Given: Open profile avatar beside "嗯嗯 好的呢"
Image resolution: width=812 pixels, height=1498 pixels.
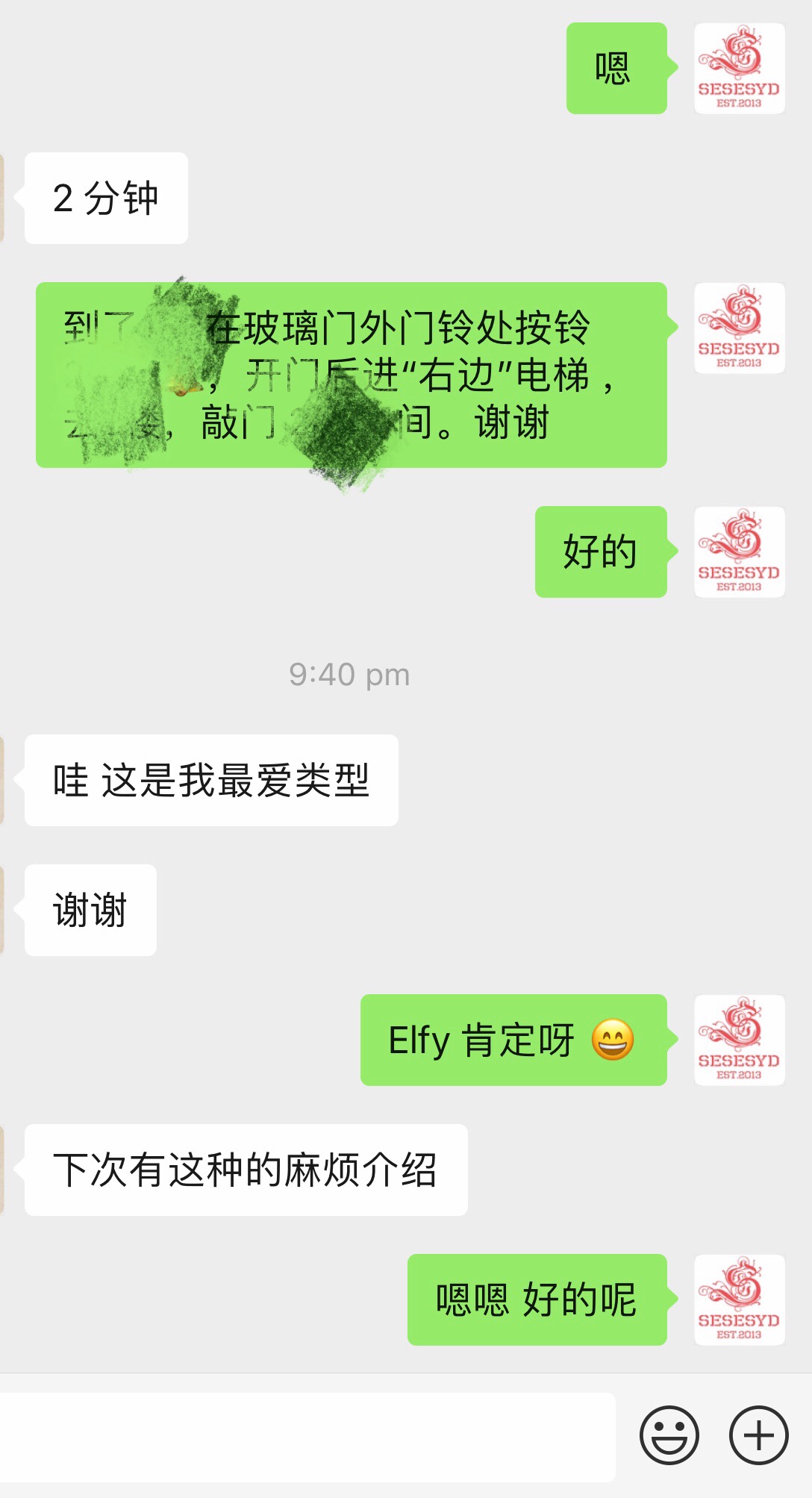Looking at the screenshot, I should point(739,1300).
